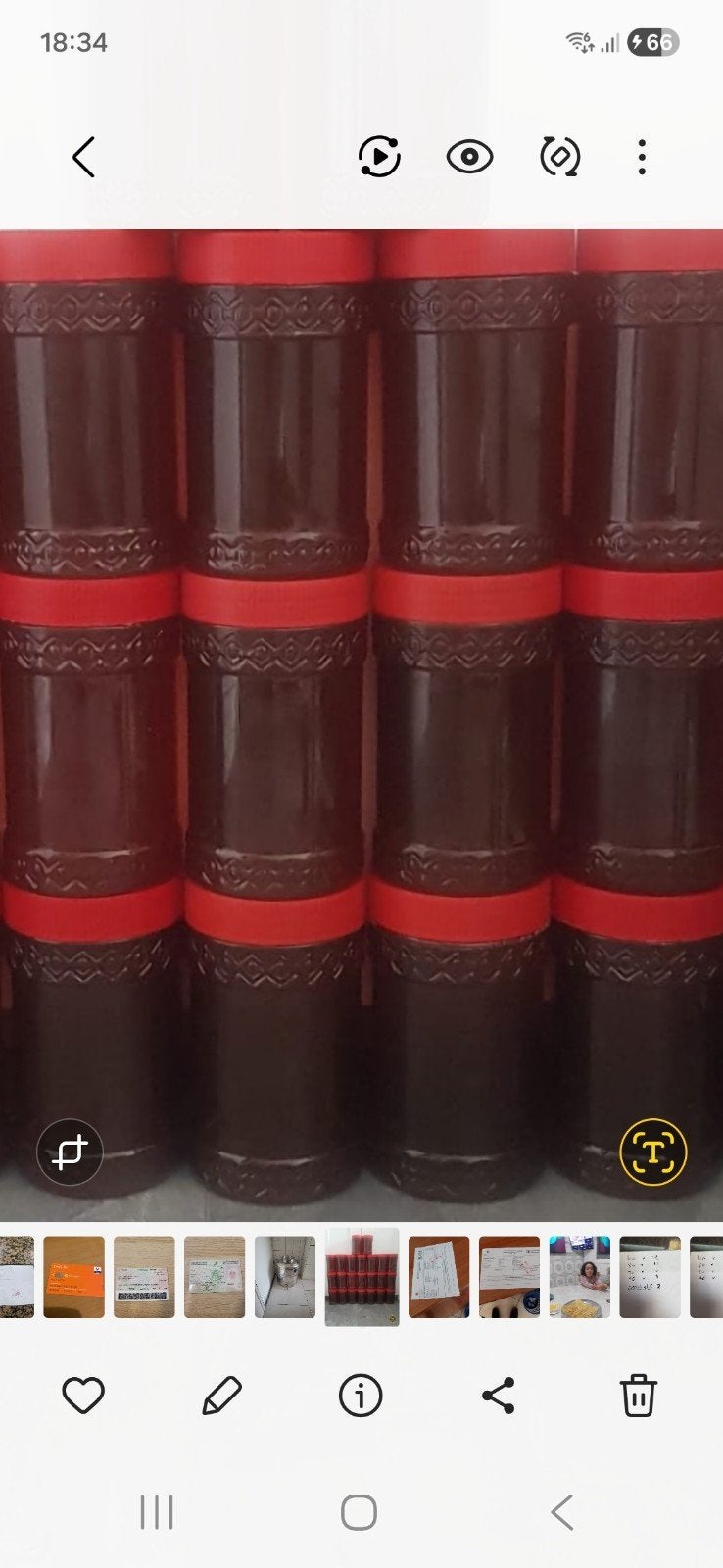The image size is (723, 1568).
Task: Mark this photo as favorite with the heart
Action: pyautogui.click(x=83, y=1395)
